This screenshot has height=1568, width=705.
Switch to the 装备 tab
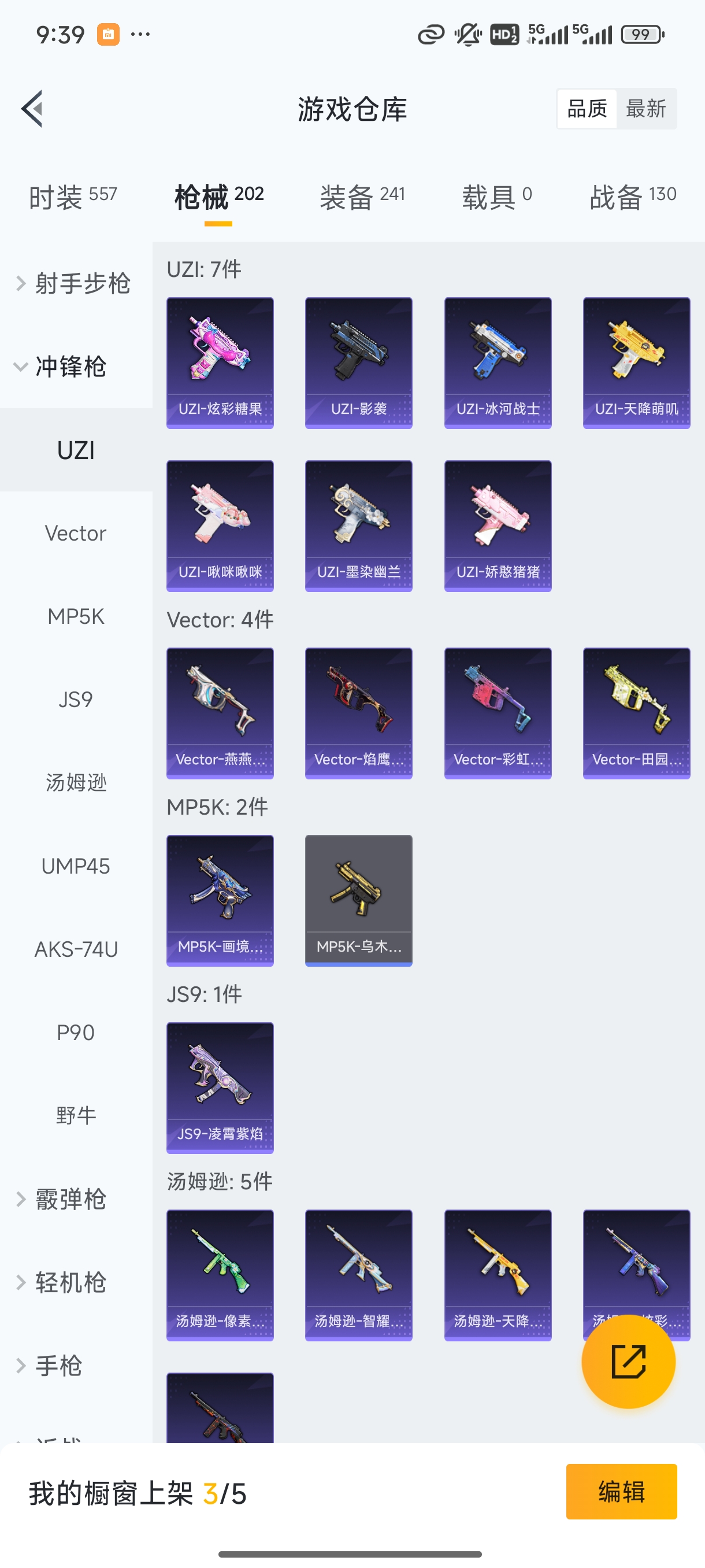[361, 195]
